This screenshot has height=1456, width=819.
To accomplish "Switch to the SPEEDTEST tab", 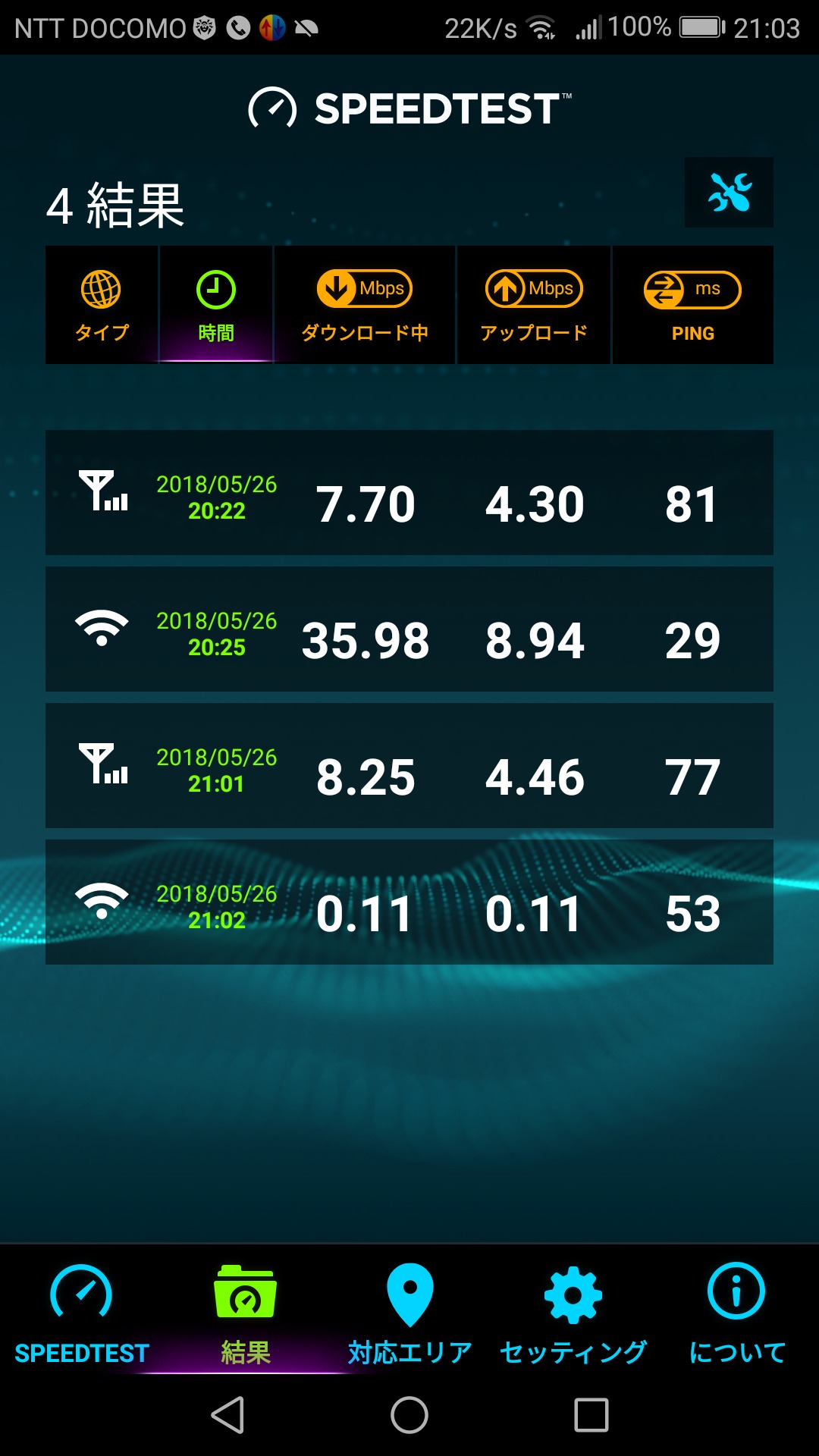I will [82, 1313].
